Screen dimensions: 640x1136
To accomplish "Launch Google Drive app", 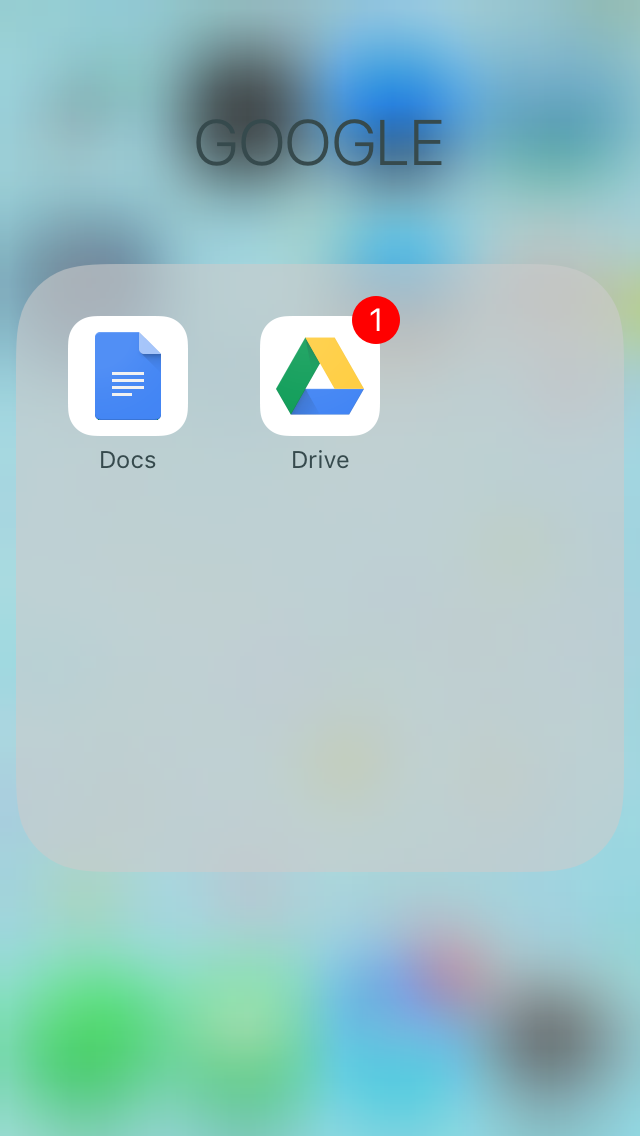I will (x=320, y=376).
